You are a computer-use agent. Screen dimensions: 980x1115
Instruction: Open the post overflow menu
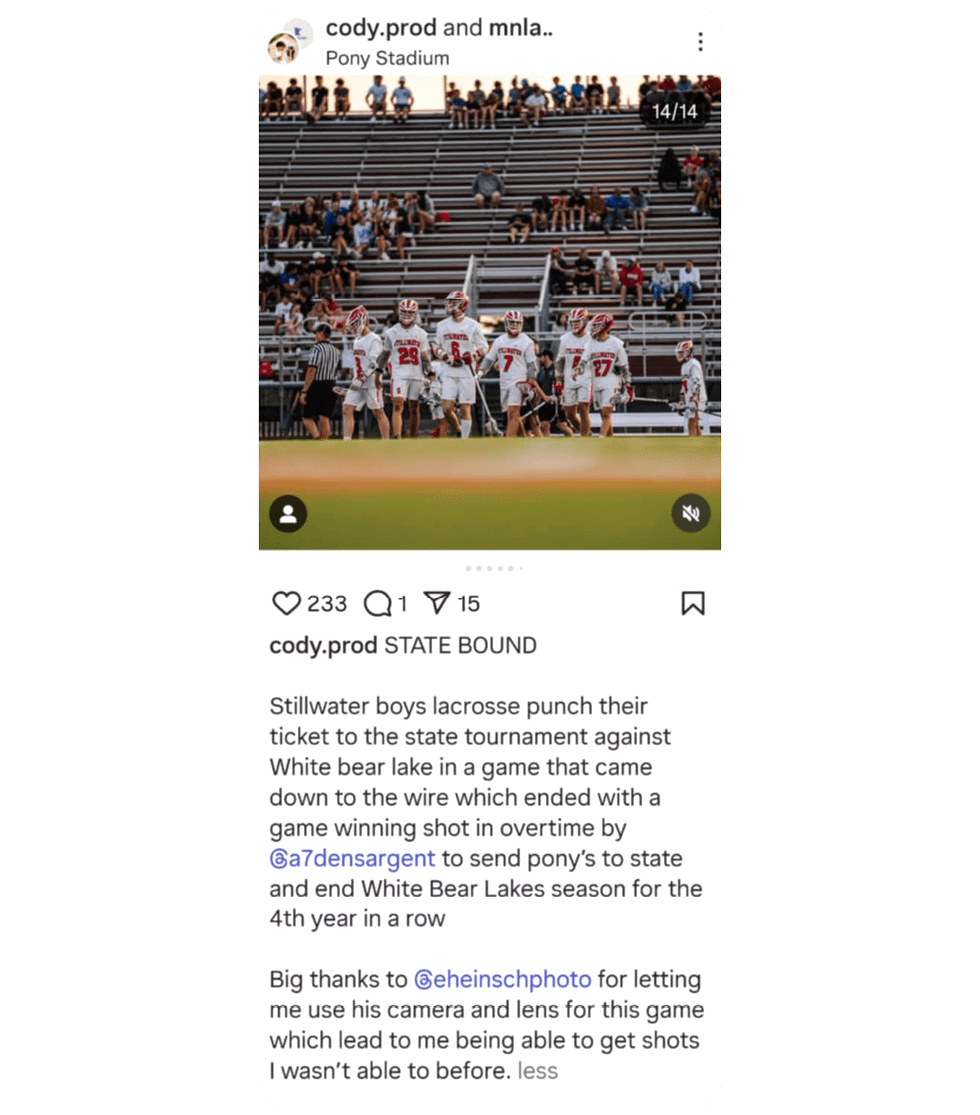[x=700, y=42]
